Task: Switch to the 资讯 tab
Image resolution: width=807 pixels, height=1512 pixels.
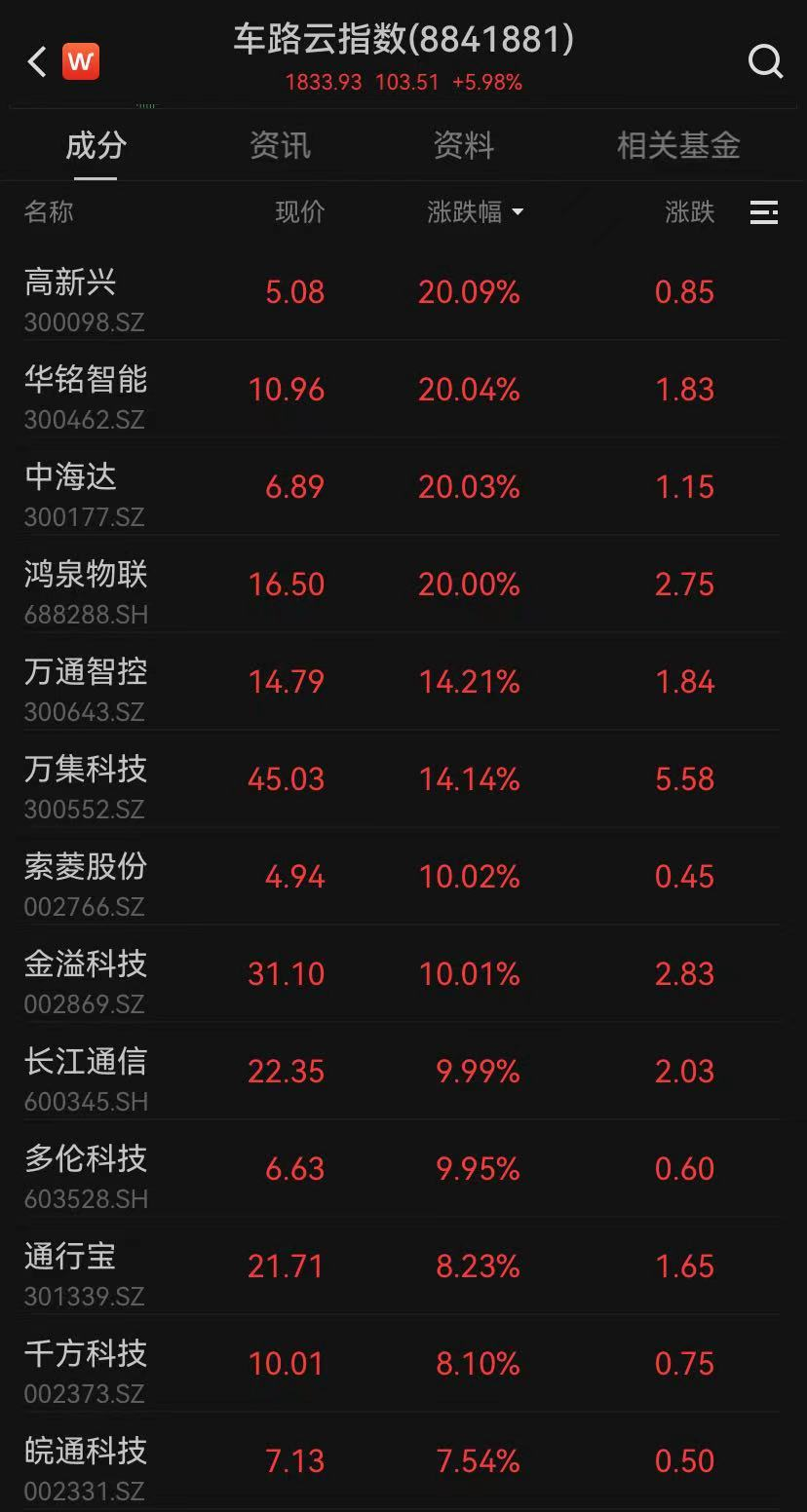Action: coord(280,146)
